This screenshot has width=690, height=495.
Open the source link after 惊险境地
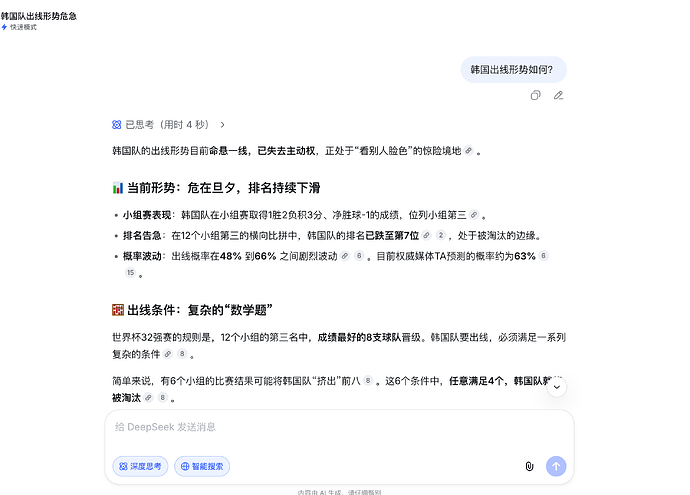click(x=469, y=151)
